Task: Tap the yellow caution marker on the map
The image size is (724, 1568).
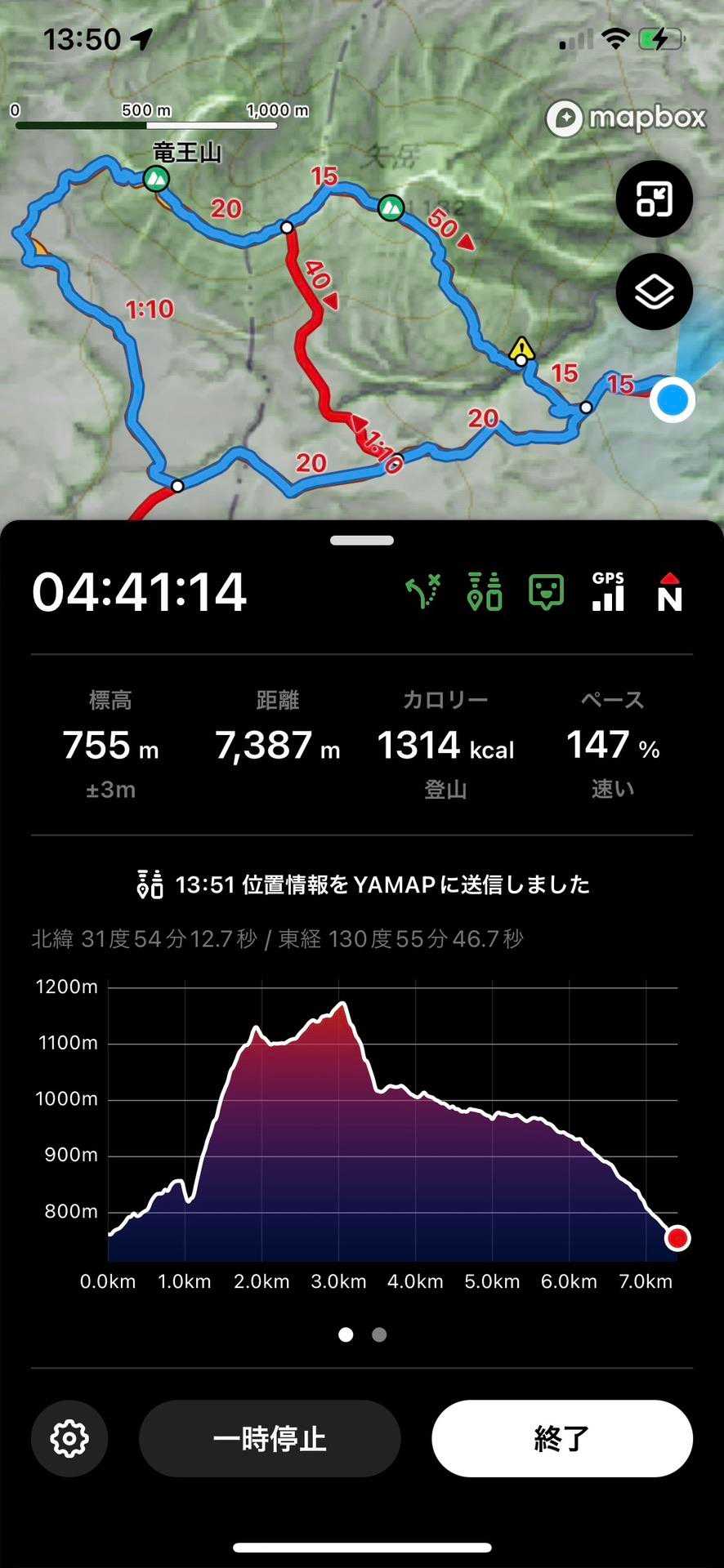Action: [x=521, y=350]
